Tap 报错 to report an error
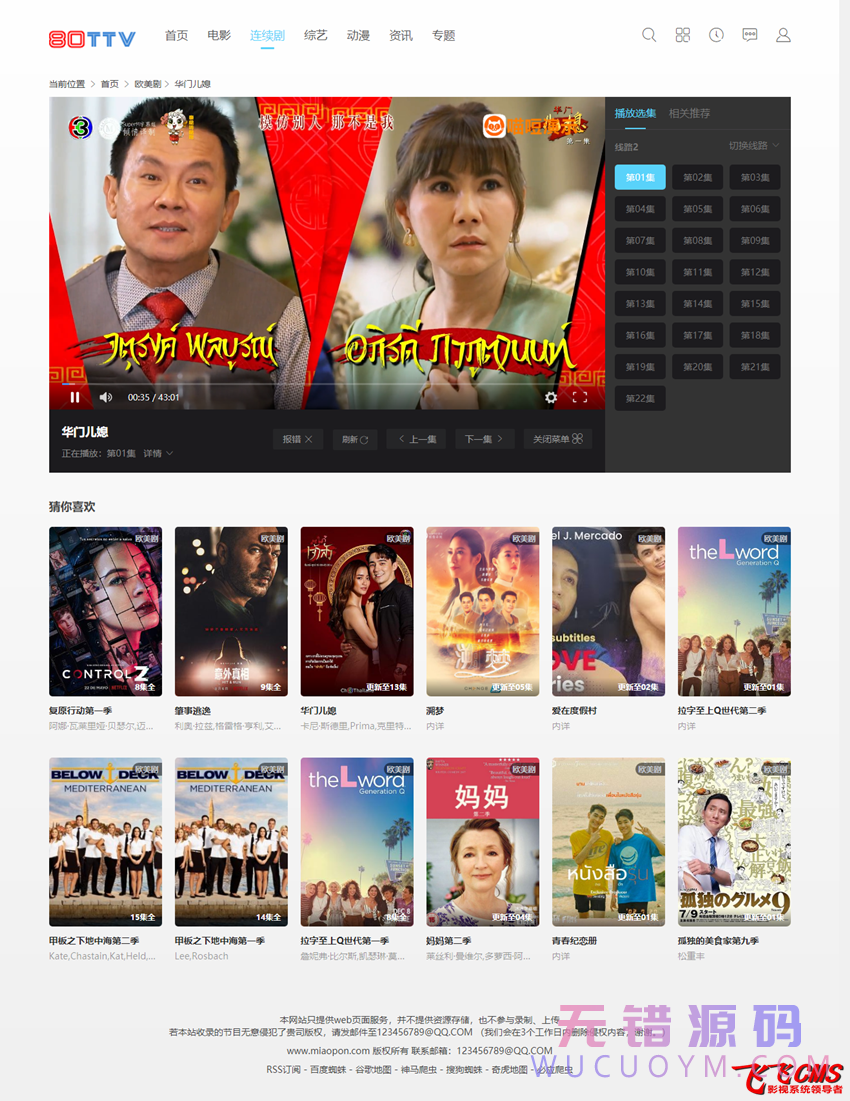Image resolution: width=850 pixels, height=1101 pixels. tap(297, 439)
